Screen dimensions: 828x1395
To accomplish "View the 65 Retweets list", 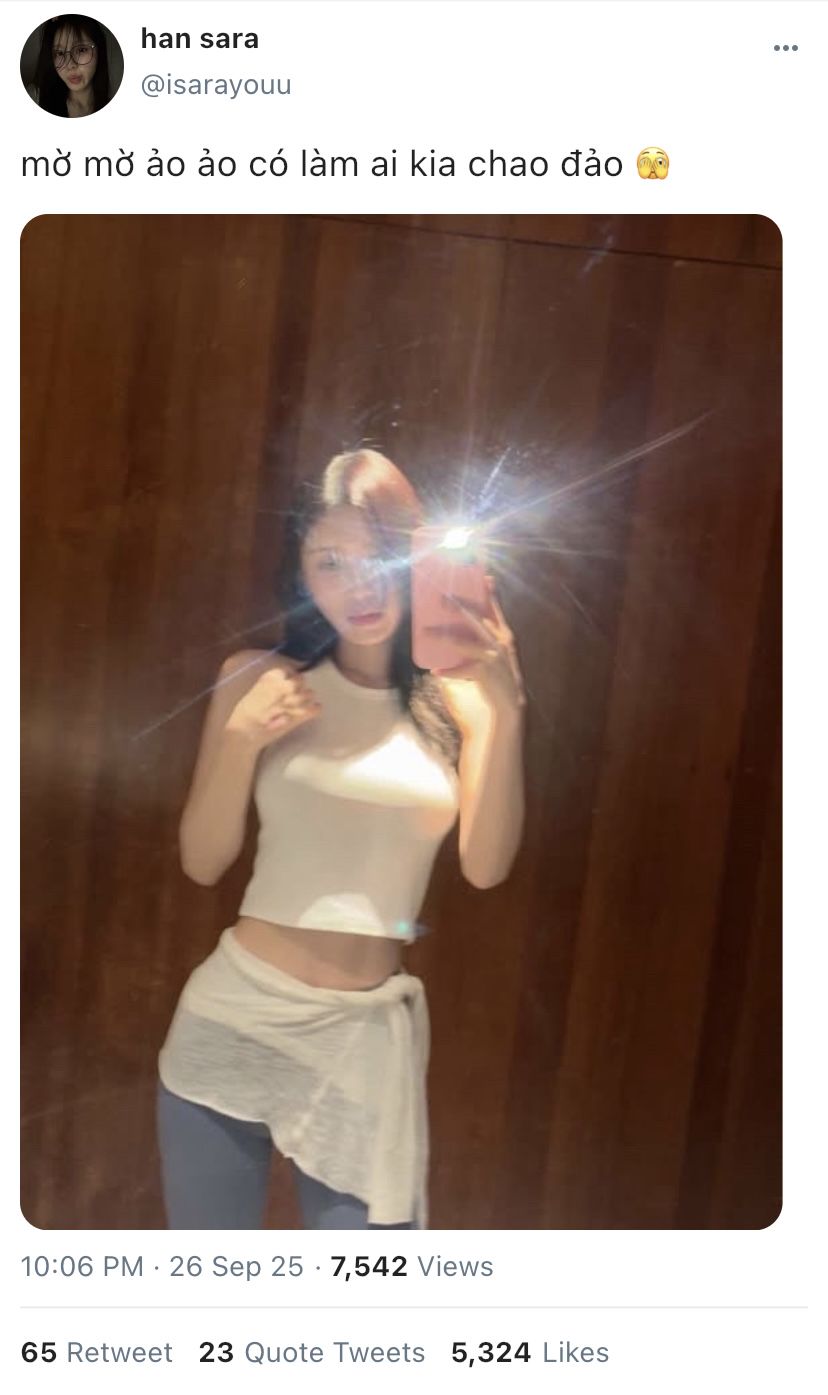I will click(97, 1353).
